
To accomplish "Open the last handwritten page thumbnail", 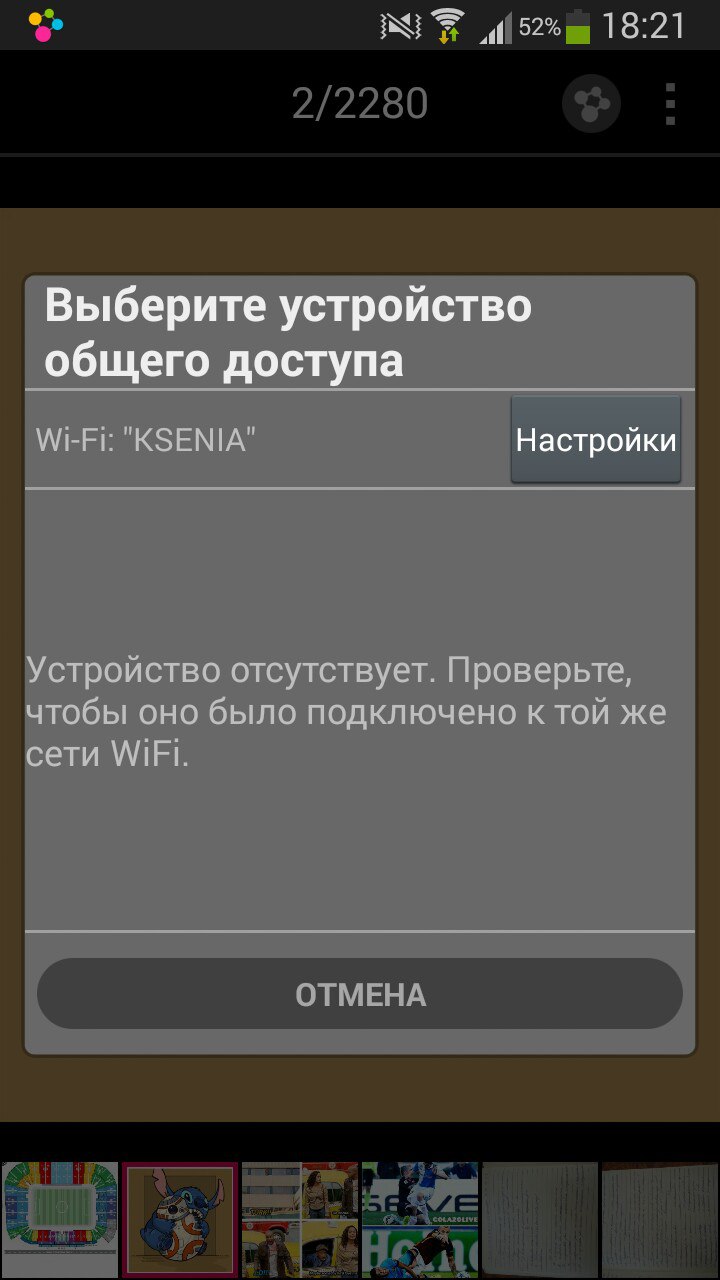I will [660, 1219].
